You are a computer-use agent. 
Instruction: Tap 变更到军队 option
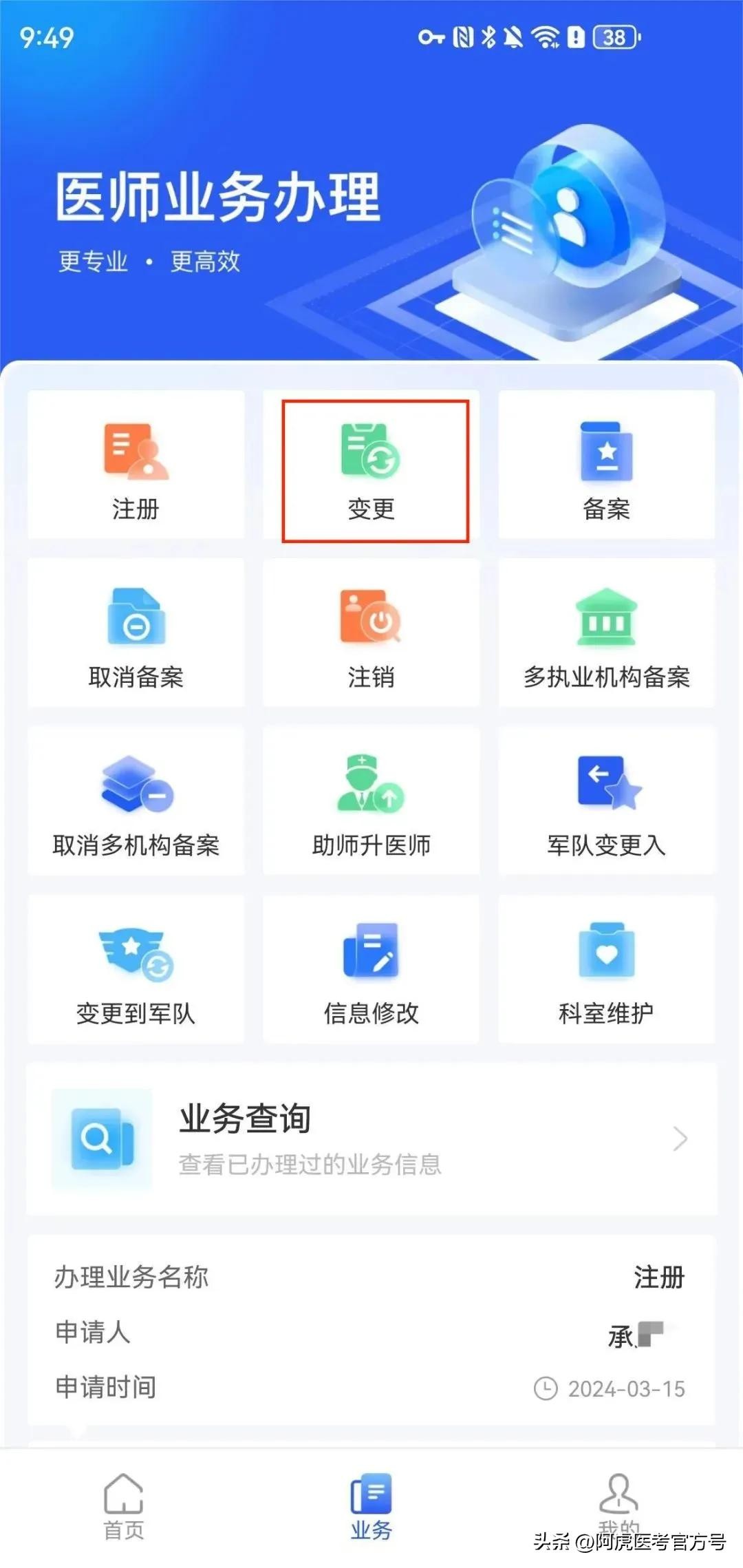tap(136, 969)
